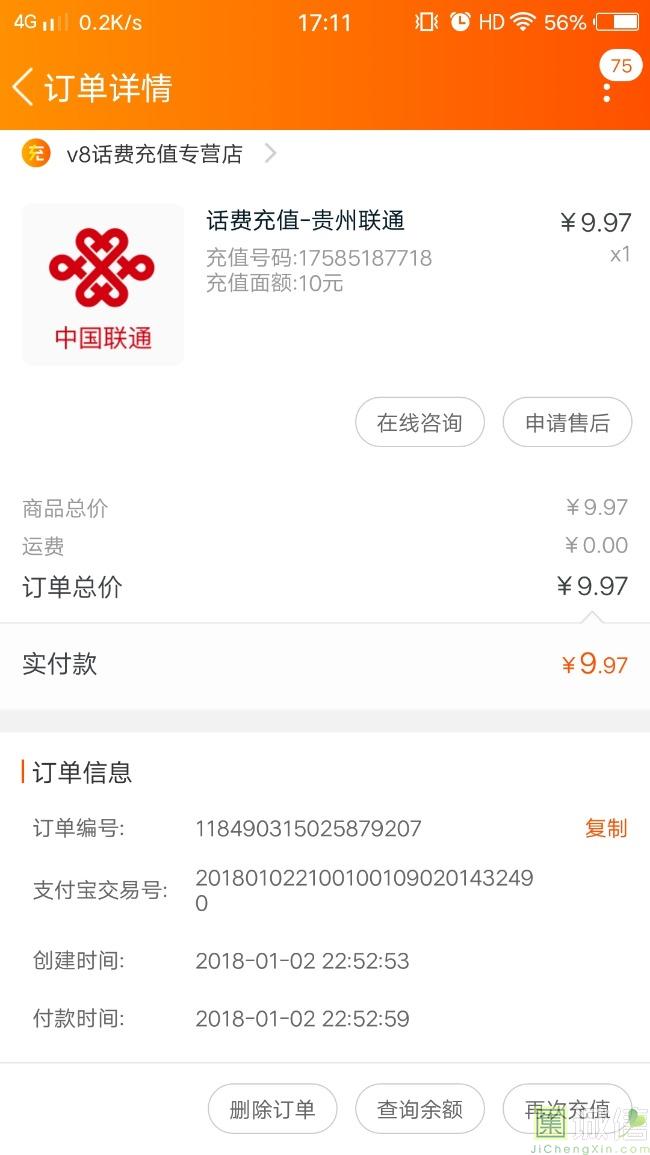The height and width of the screenshot is (1155, 650).
Task: Request after-sales via 申请售后
Action: click(x=567, y=423)
